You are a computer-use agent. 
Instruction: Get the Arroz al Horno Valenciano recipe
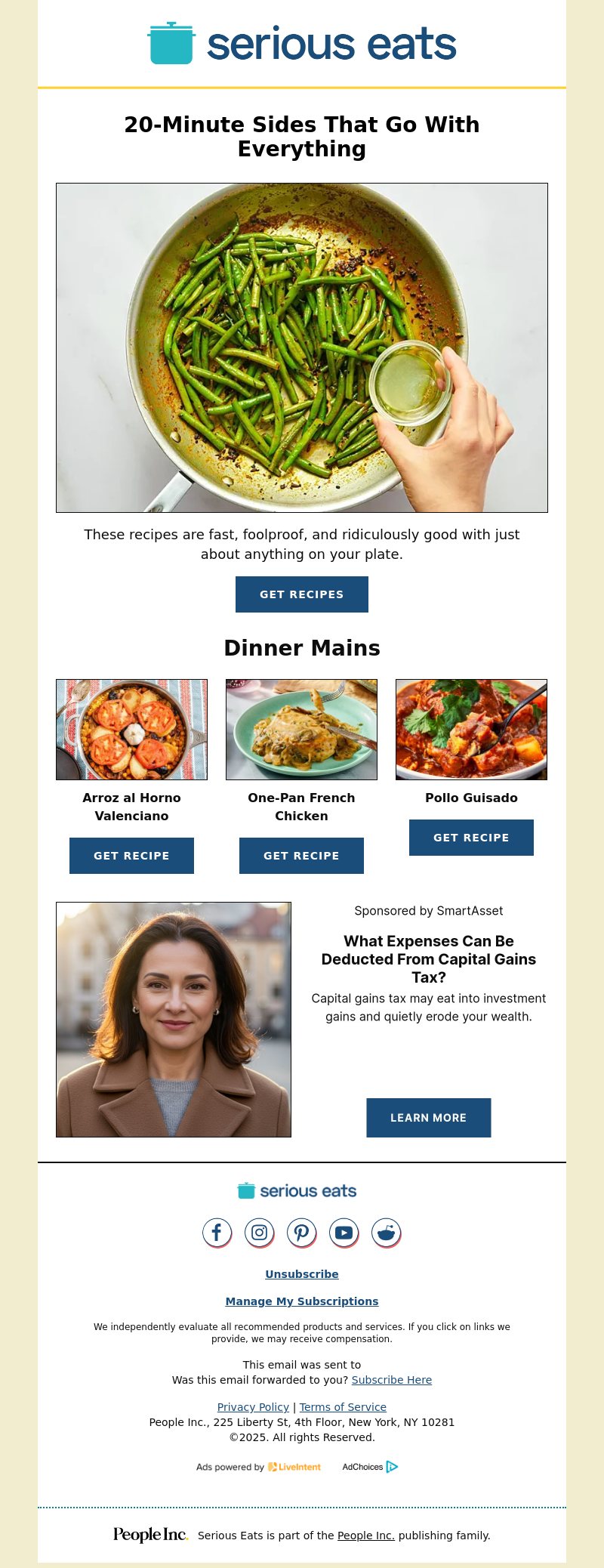[x=131, y=856]
